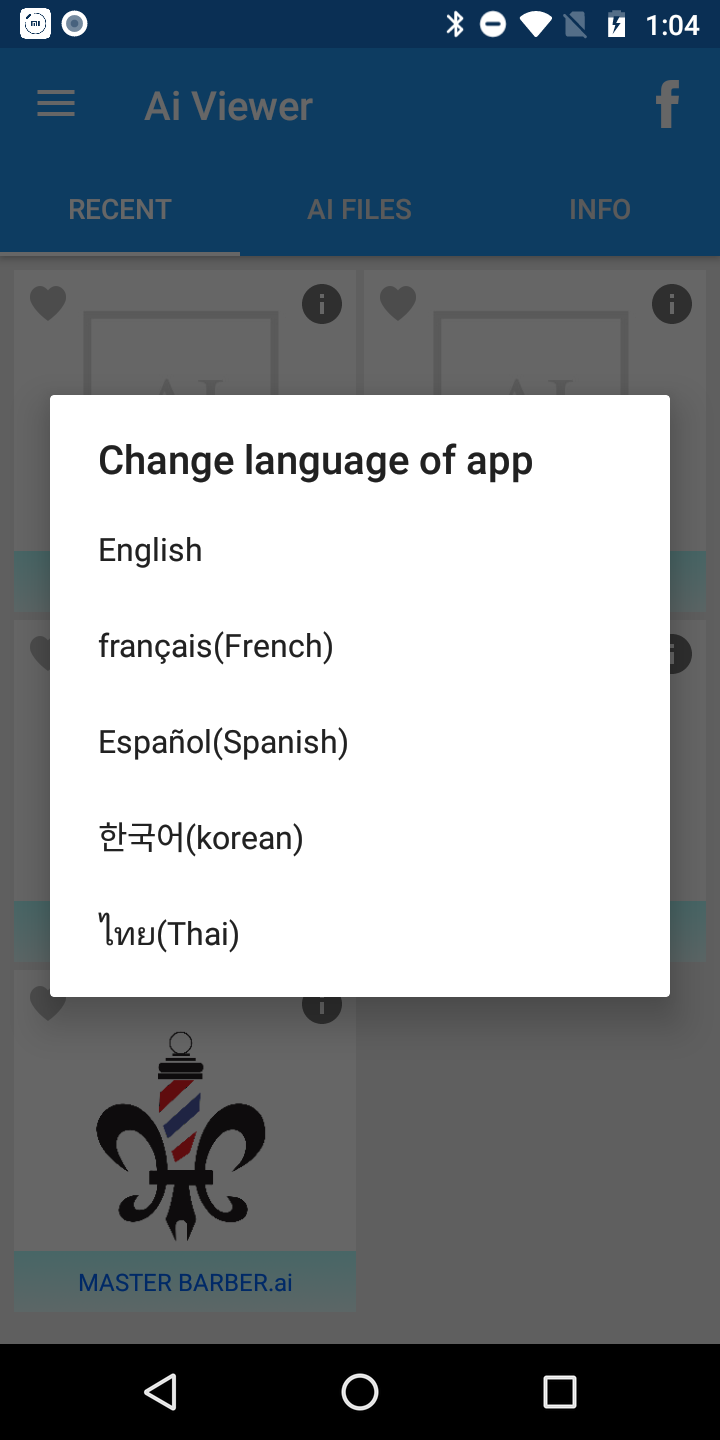Choose français (French) language option

click(x=216, y=646)
